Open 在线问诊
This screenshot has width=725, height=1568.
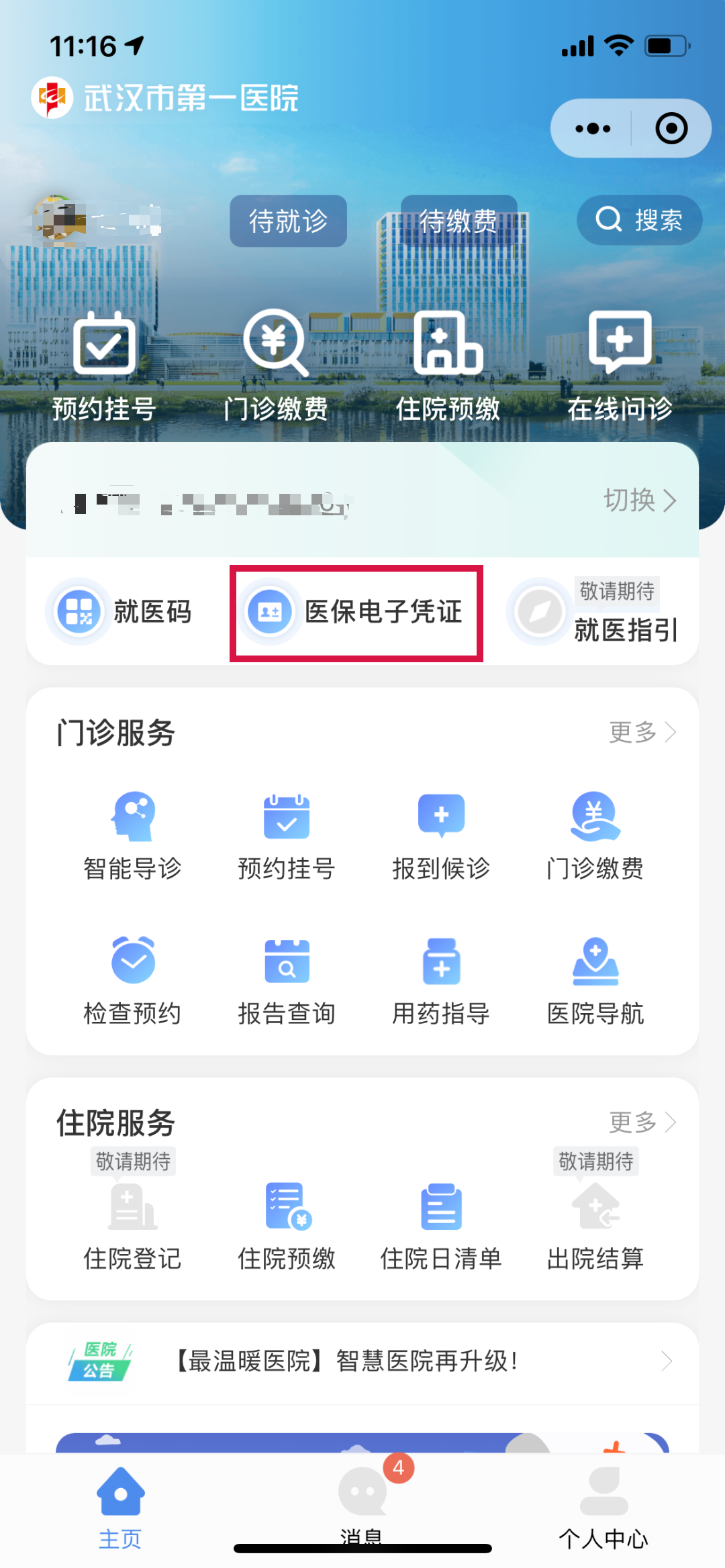[620, 366]
